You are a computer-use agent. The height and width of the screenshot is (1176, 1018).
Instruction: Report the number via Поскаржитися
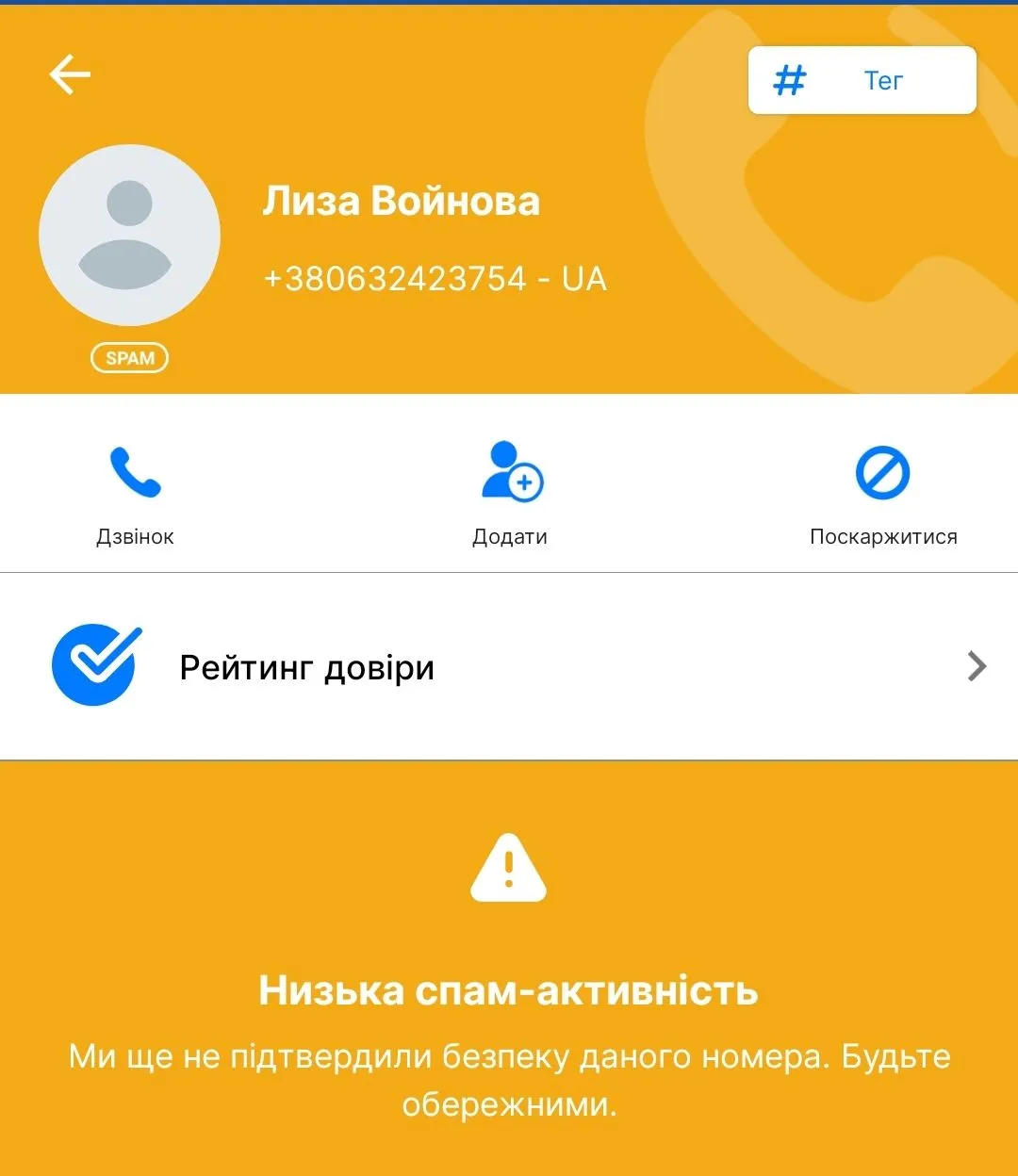pyautogui.click(x=882, y=536)
